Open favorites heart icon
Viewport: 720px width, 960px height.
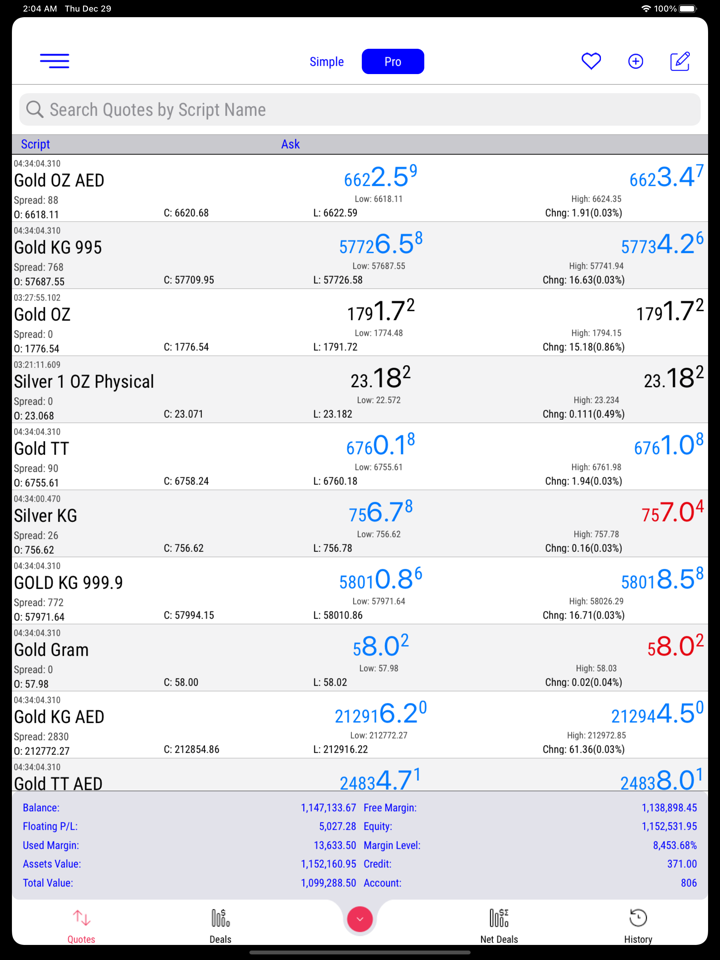click(x=591, y=62)
